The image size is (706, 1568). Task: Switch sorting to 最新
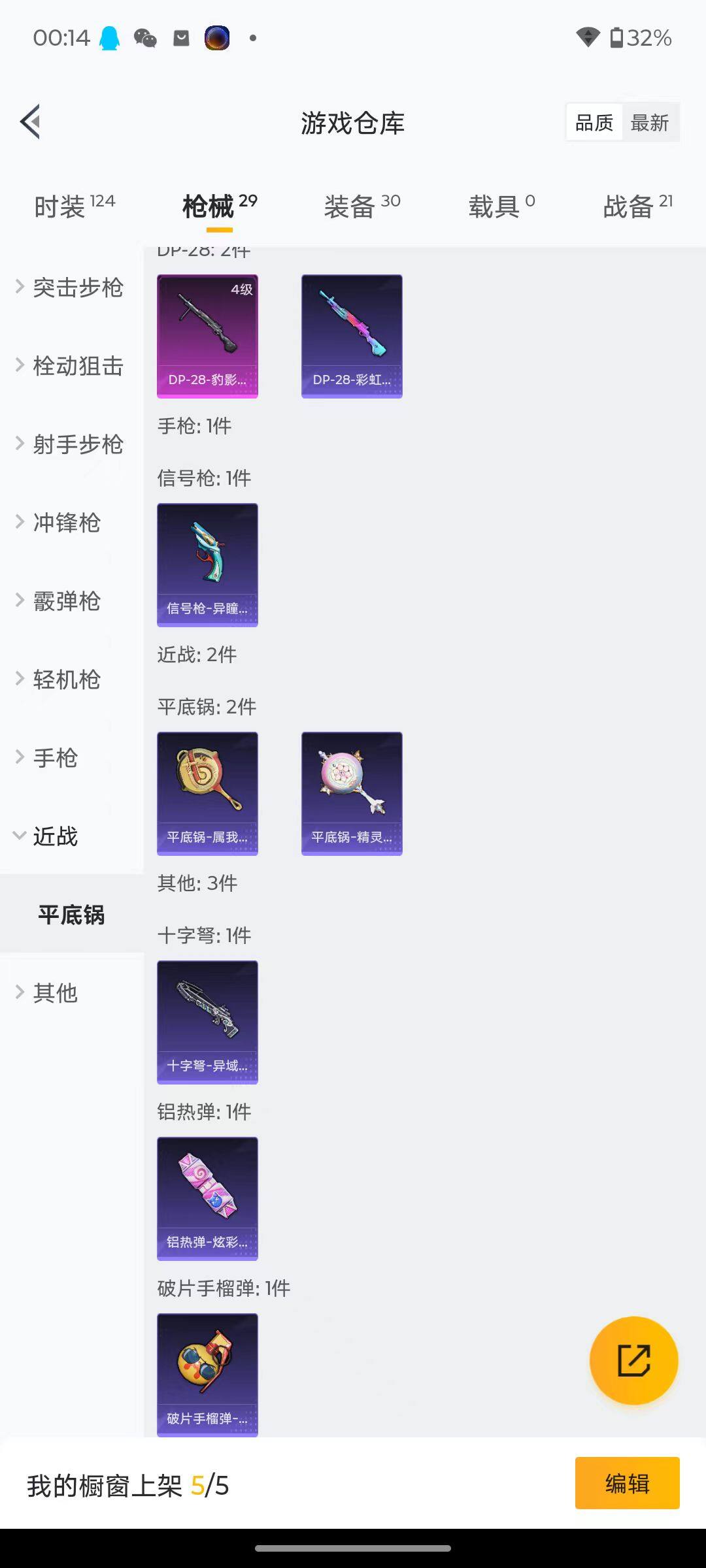[650, 122]
